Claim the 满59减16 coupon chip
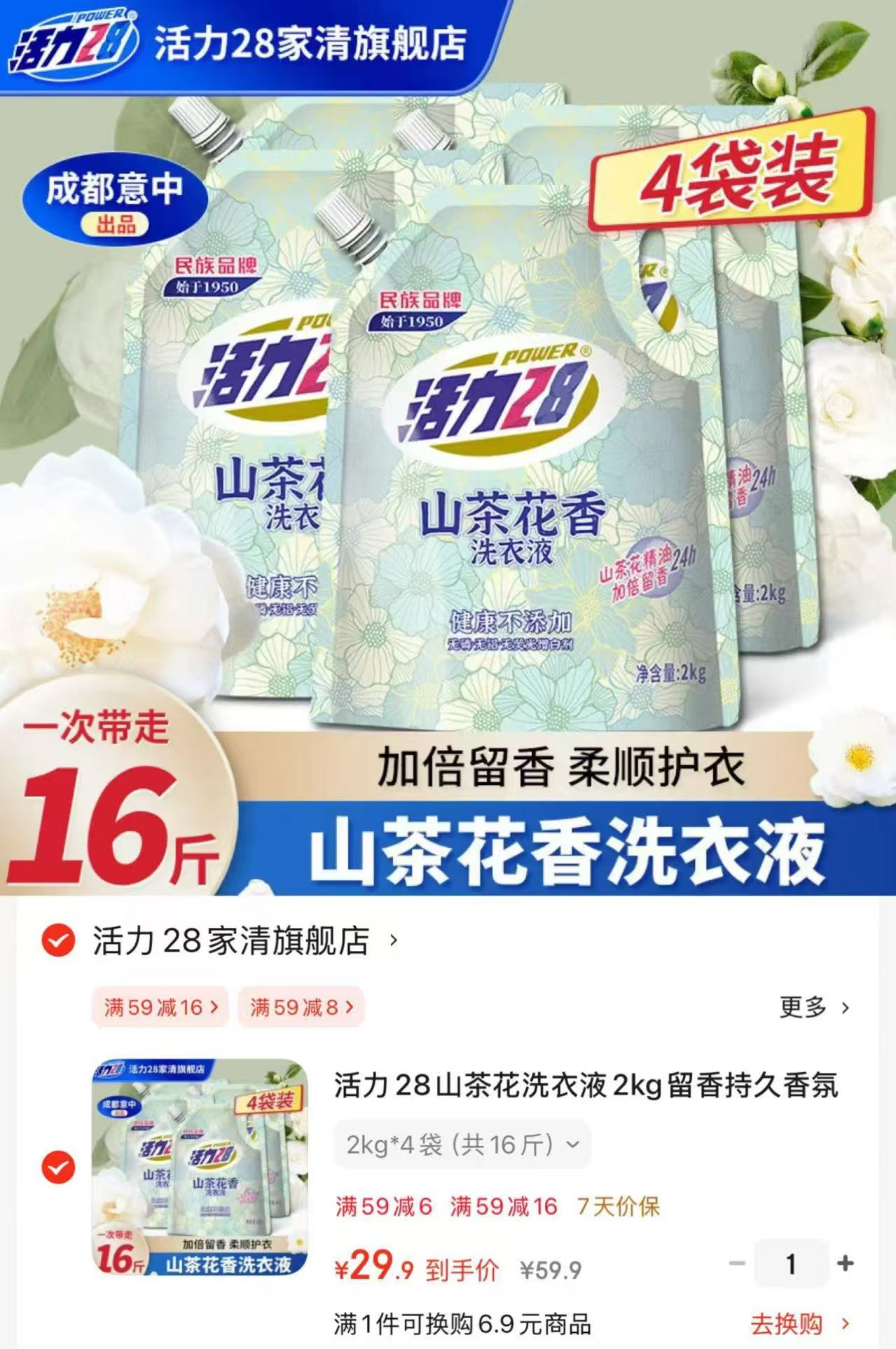The height and width of the screenshot is (1349, 896). 160,1008
